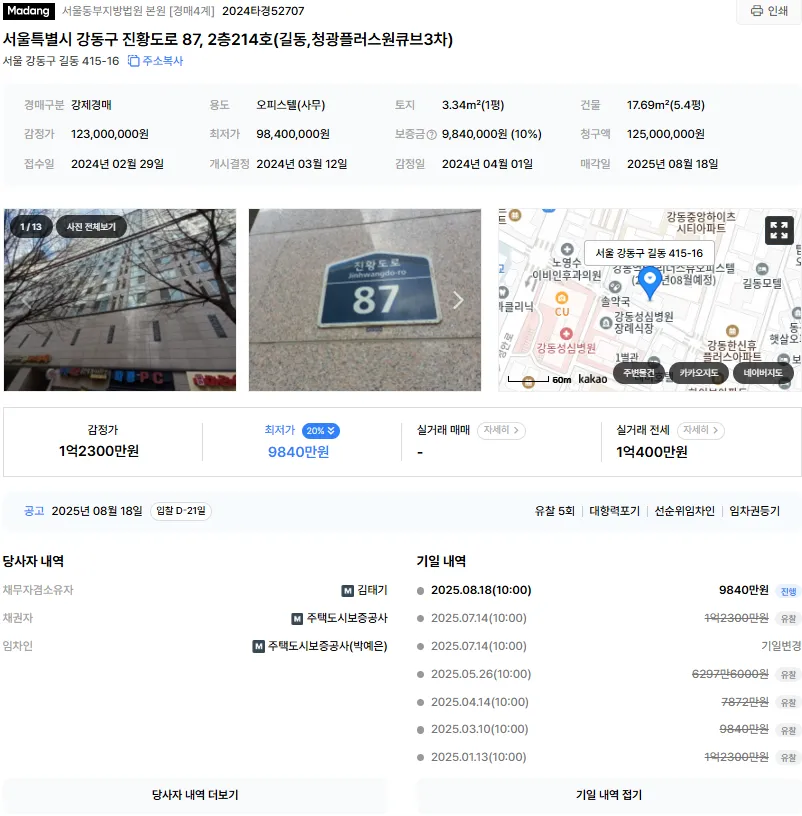View 실거래 전세 자세히 details

700,430
